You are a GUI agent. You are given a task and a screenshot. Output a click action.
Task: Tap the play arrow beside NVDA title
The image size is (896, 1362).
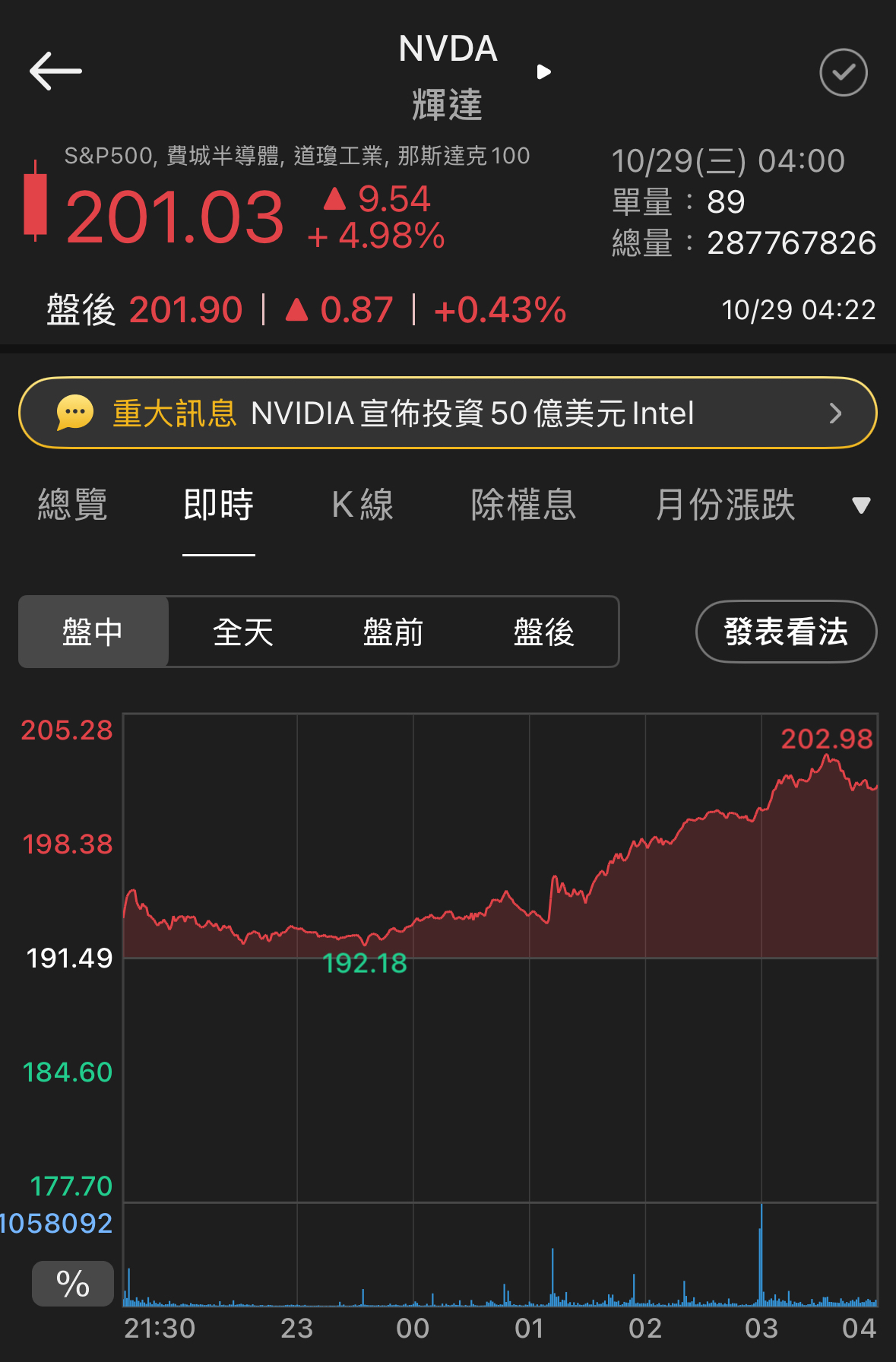(543, 72)
